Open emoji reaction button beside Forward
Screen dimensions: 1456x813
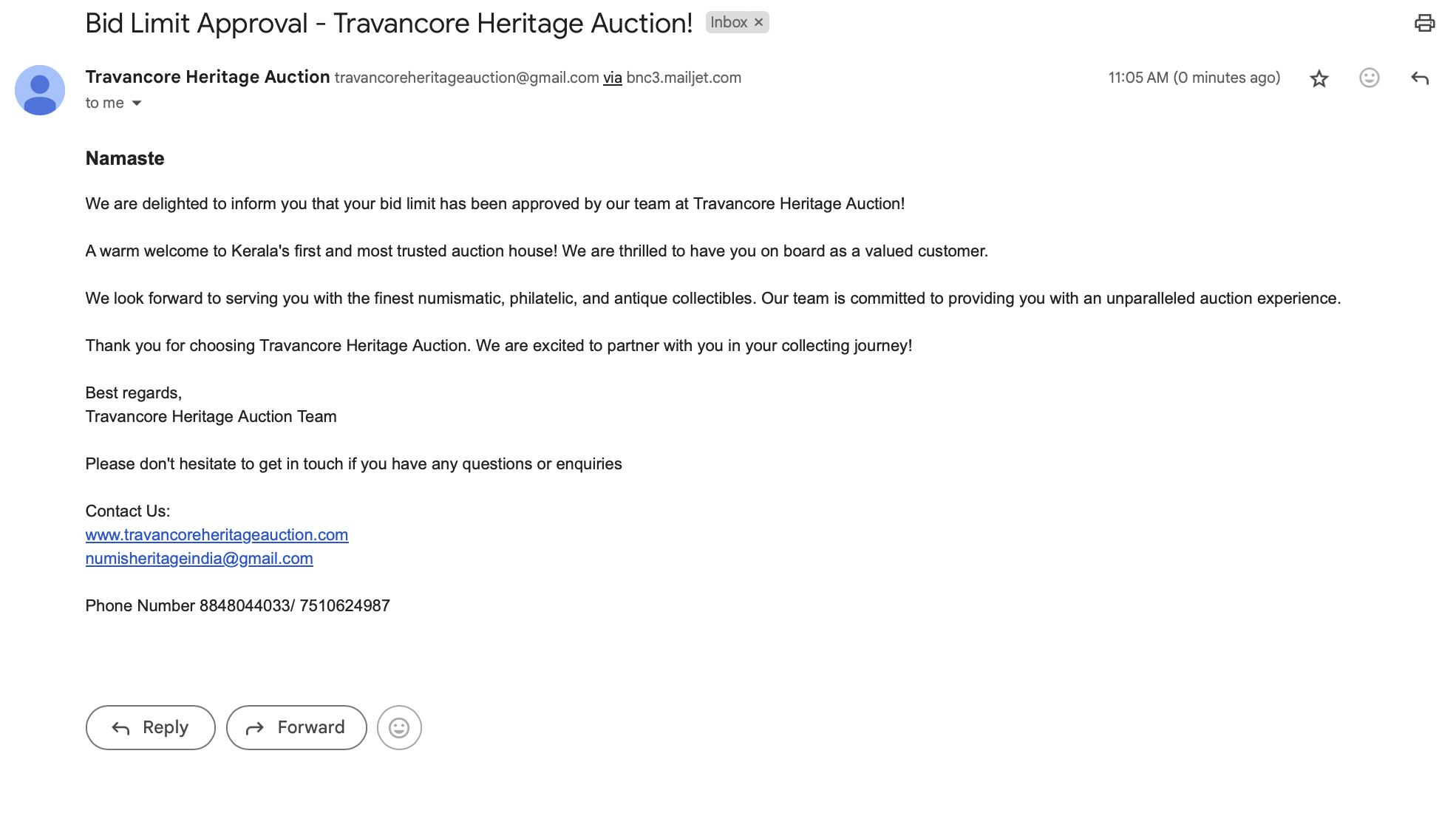tap(399, 728)
